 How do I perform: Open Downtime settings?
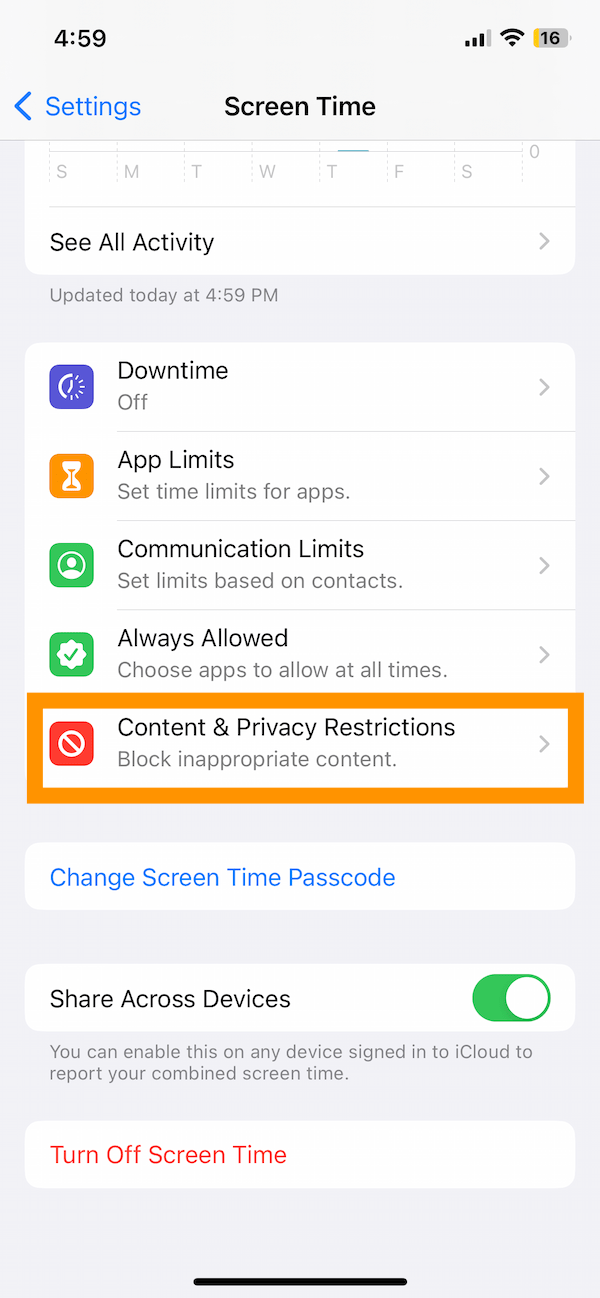coord(300,387)
